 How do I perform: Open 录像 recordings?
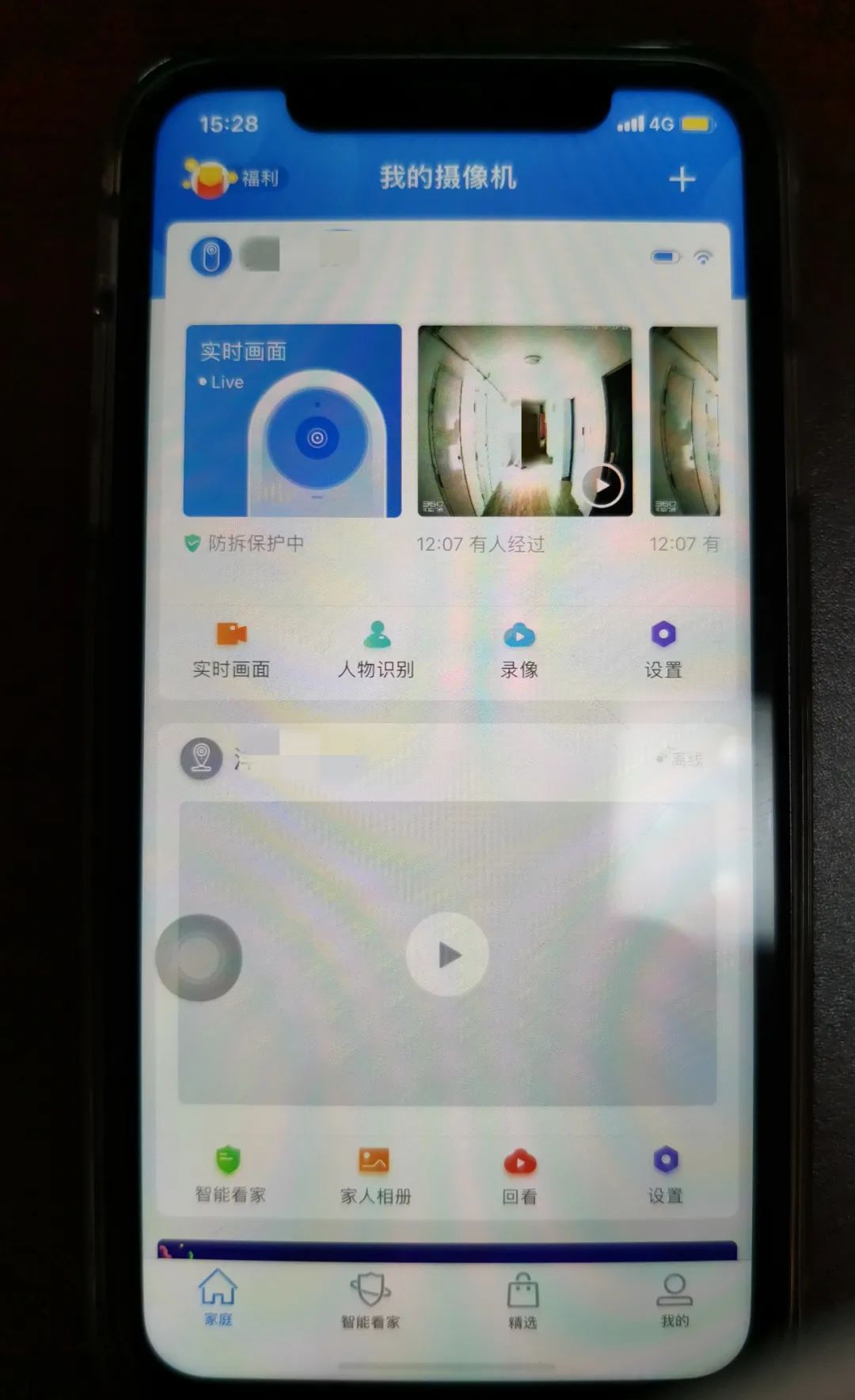tap(519, 651)
